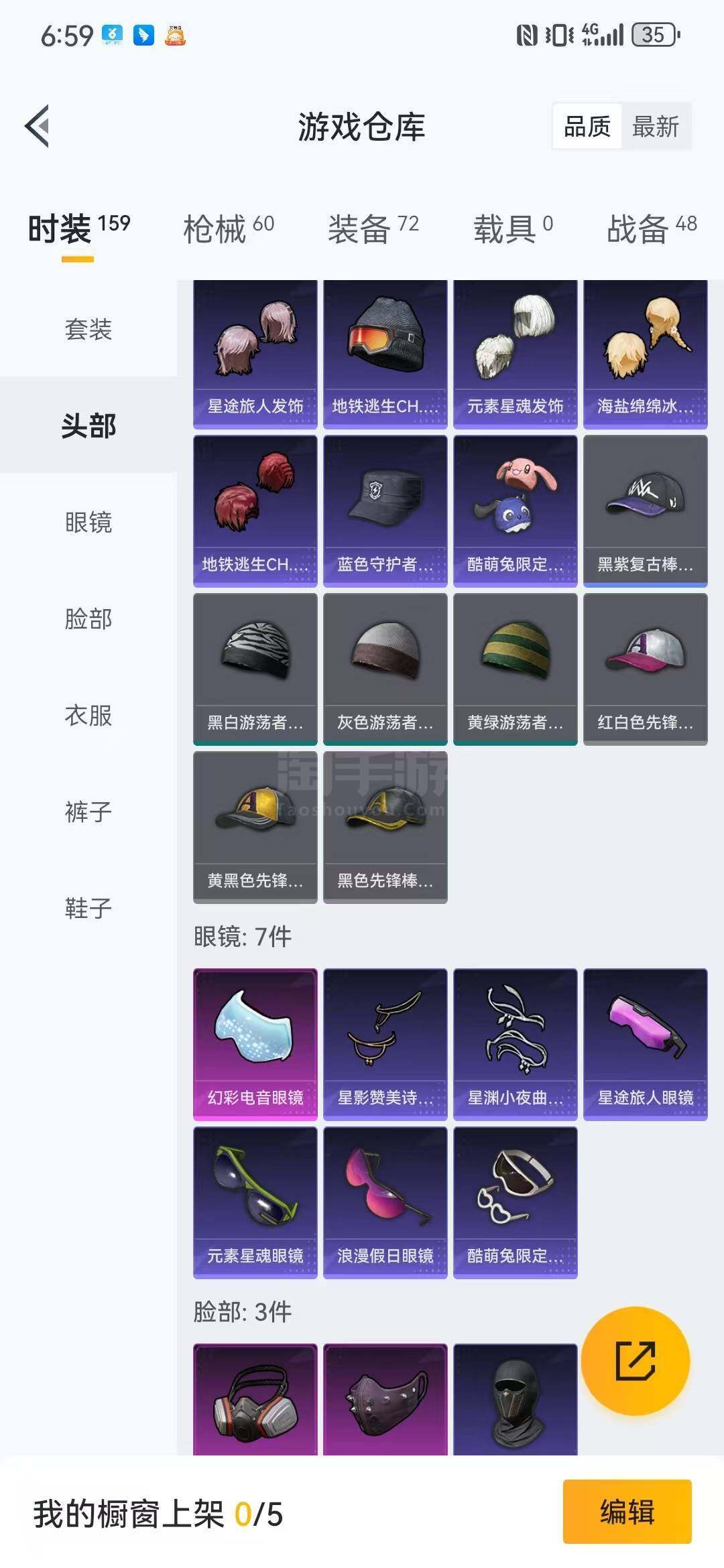
Task: Jump to the 套装 category
Action: click(x=88, y=329)
